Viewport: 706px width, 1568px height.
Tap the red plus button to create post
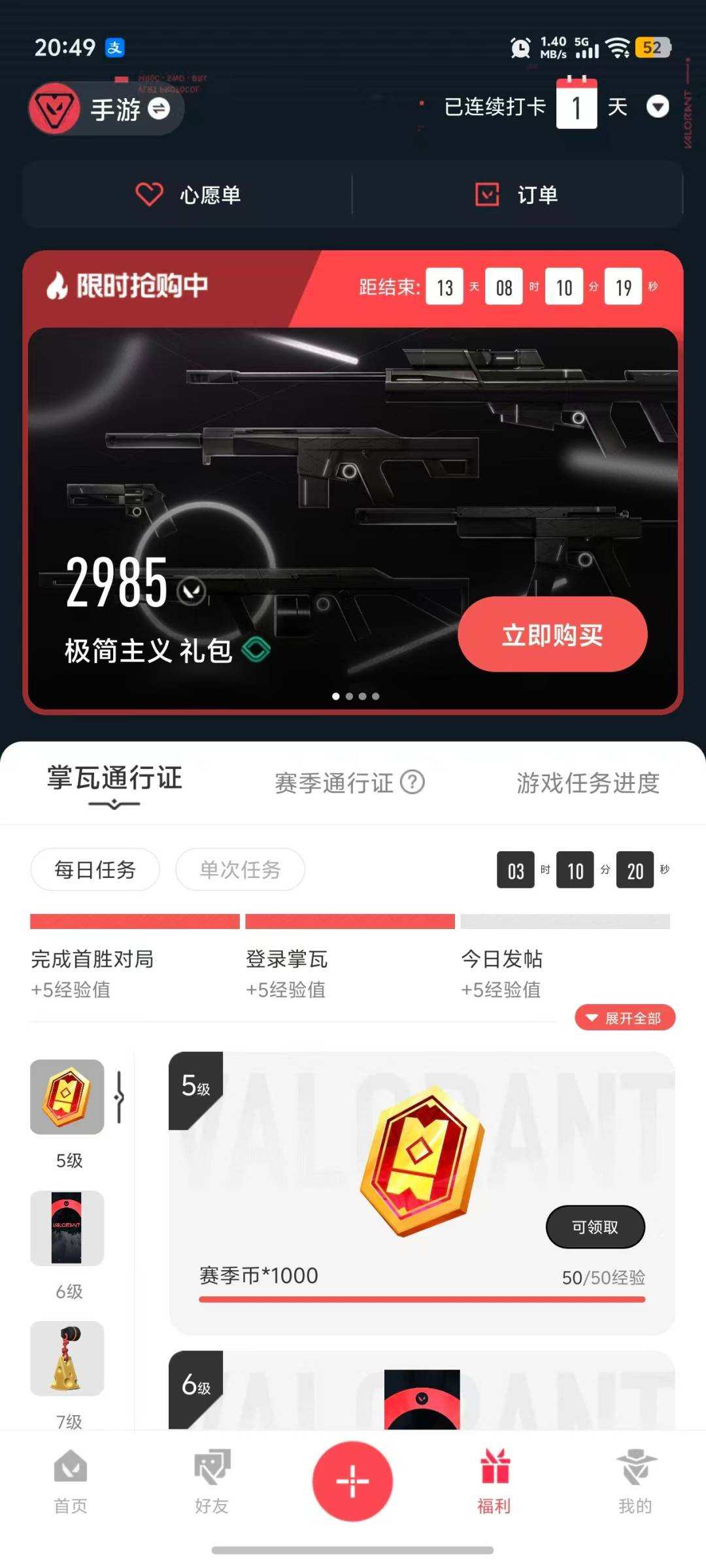[x=352, y=1482]
